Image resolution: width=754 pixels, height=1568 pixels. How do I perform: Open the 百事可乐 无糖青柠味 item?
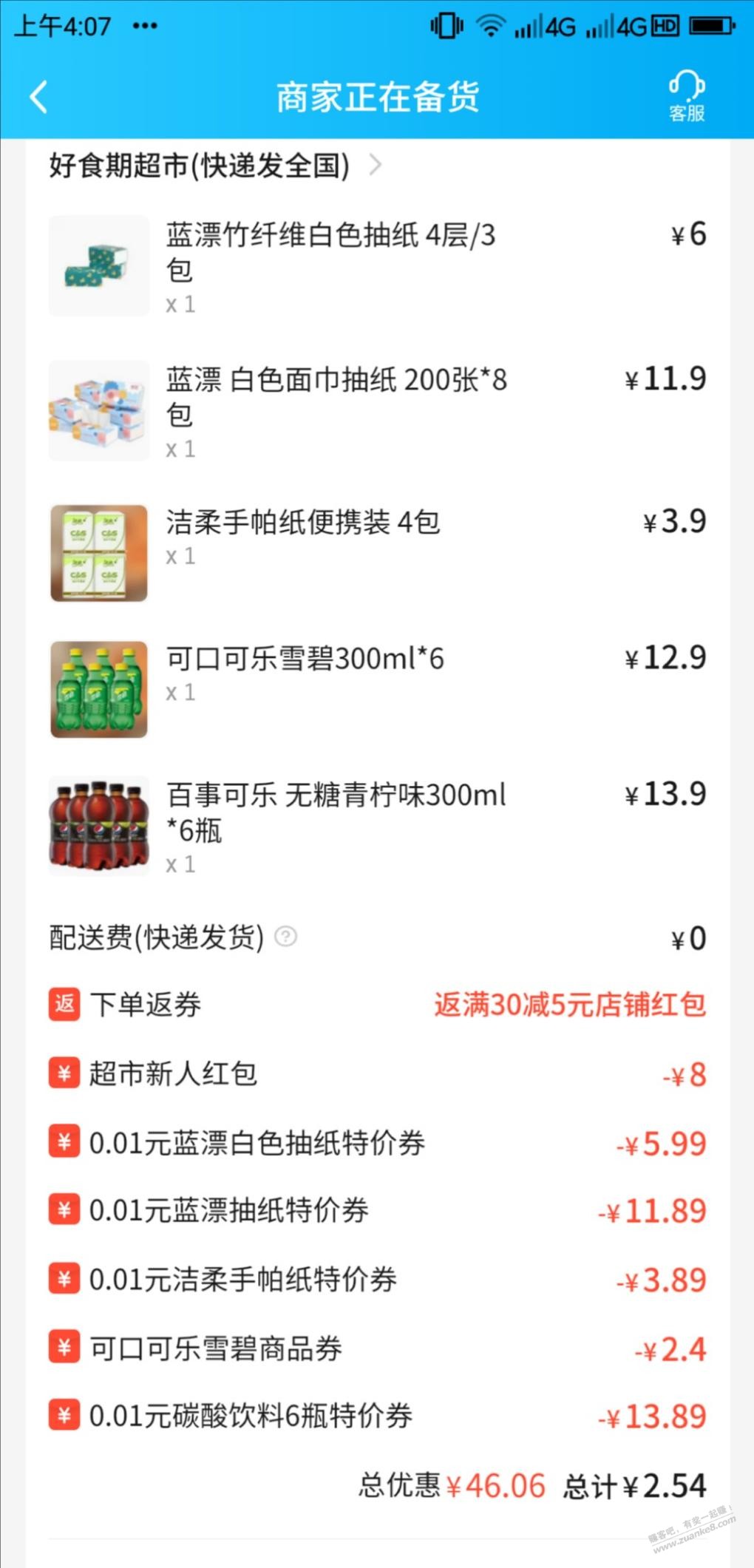tap(336, 812)
